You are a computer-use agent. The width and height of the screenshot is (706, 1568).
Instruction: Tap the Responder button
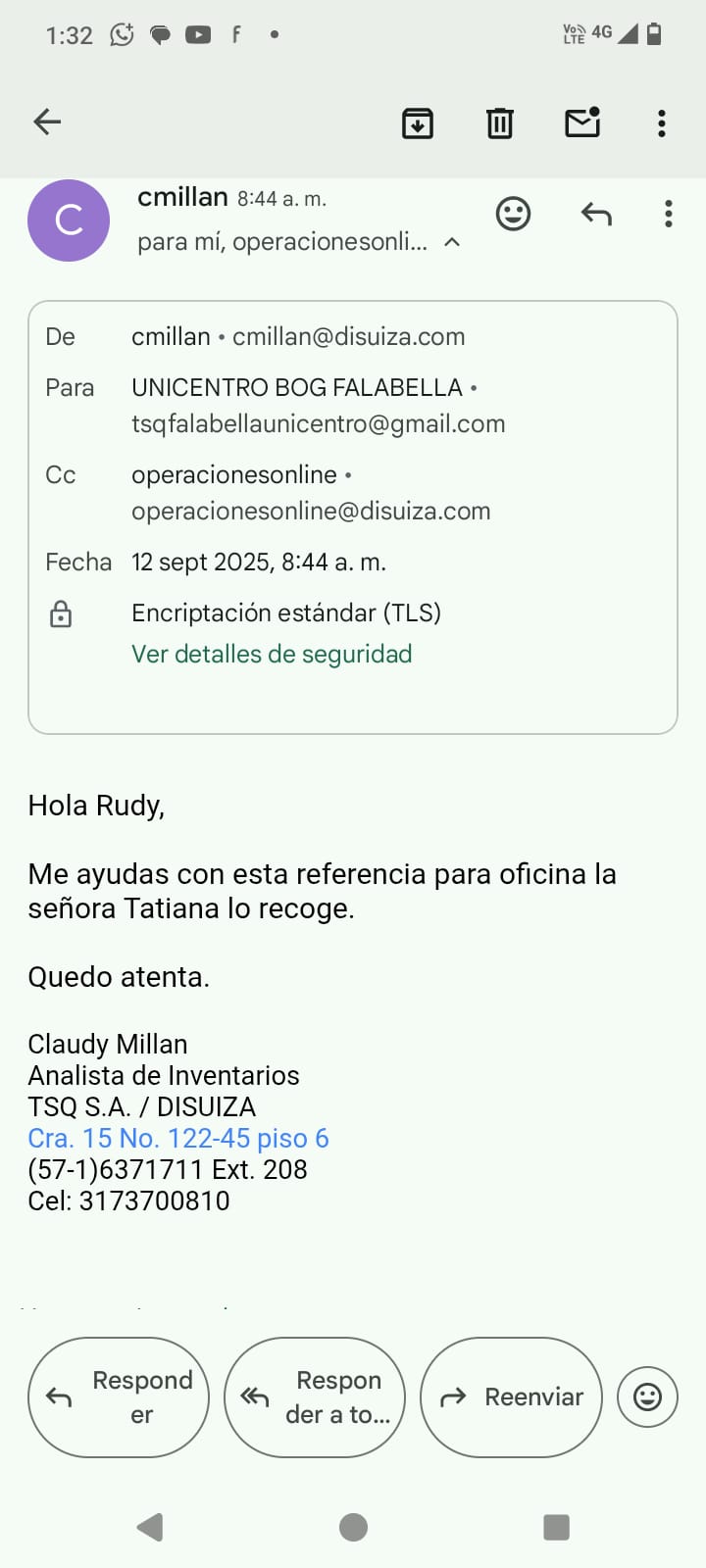119,1397
